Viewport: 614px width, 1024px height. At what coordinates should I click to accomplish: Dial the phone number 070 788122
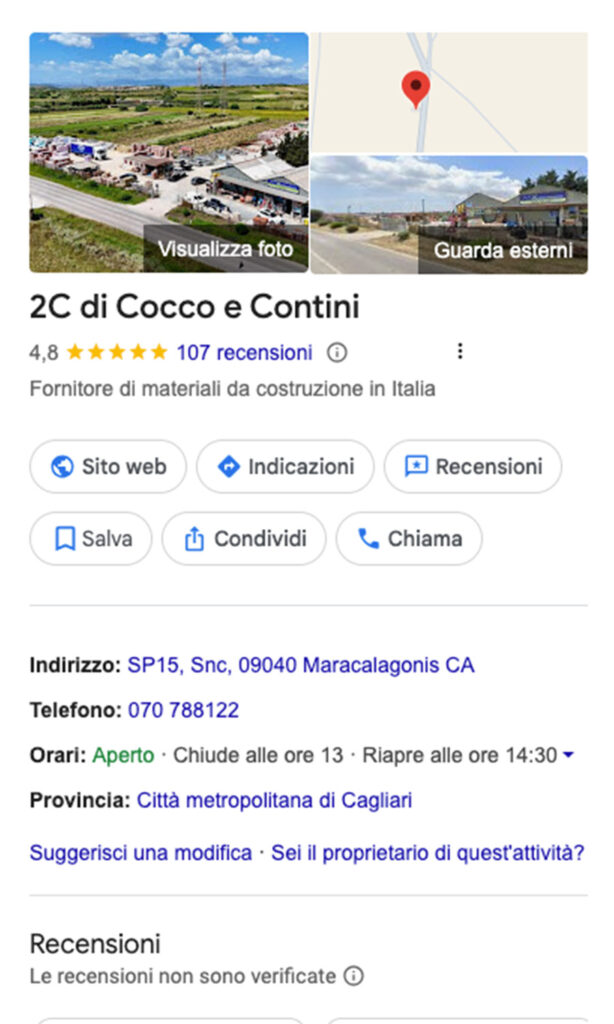(x=183, y=710)
